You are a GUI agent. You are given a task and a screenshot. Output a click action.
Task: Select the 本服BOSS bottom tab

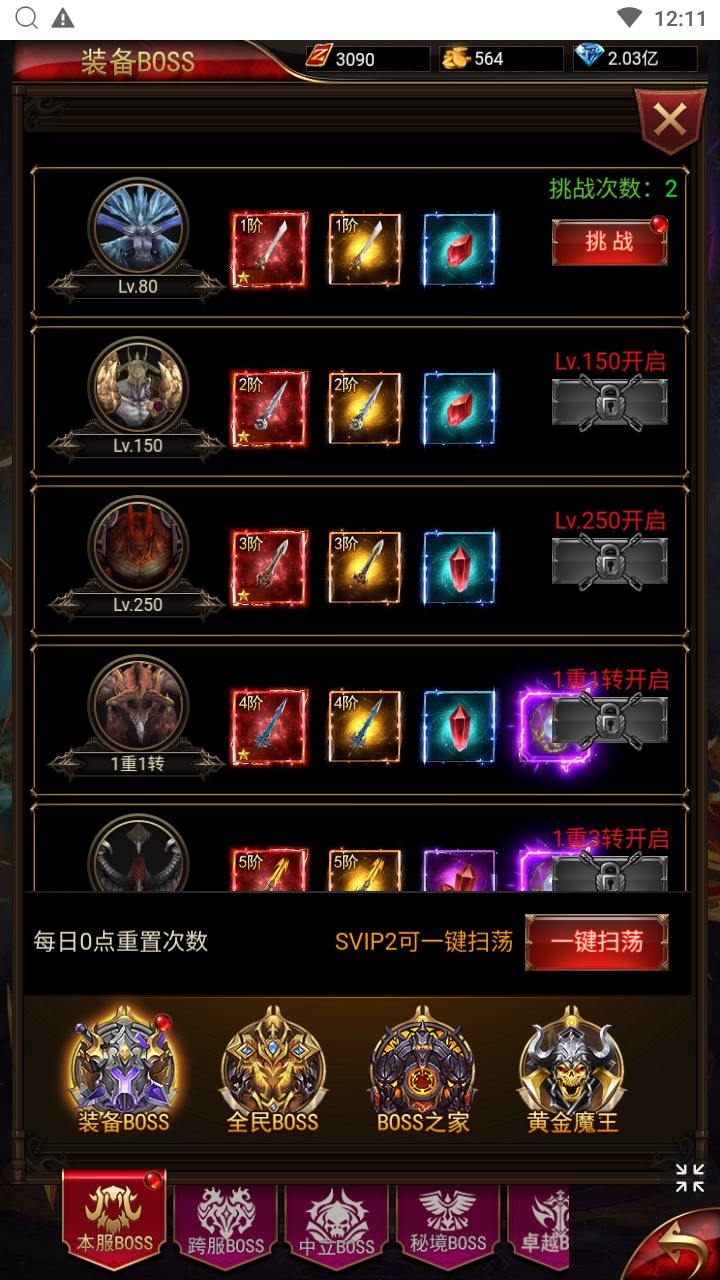114,1218
